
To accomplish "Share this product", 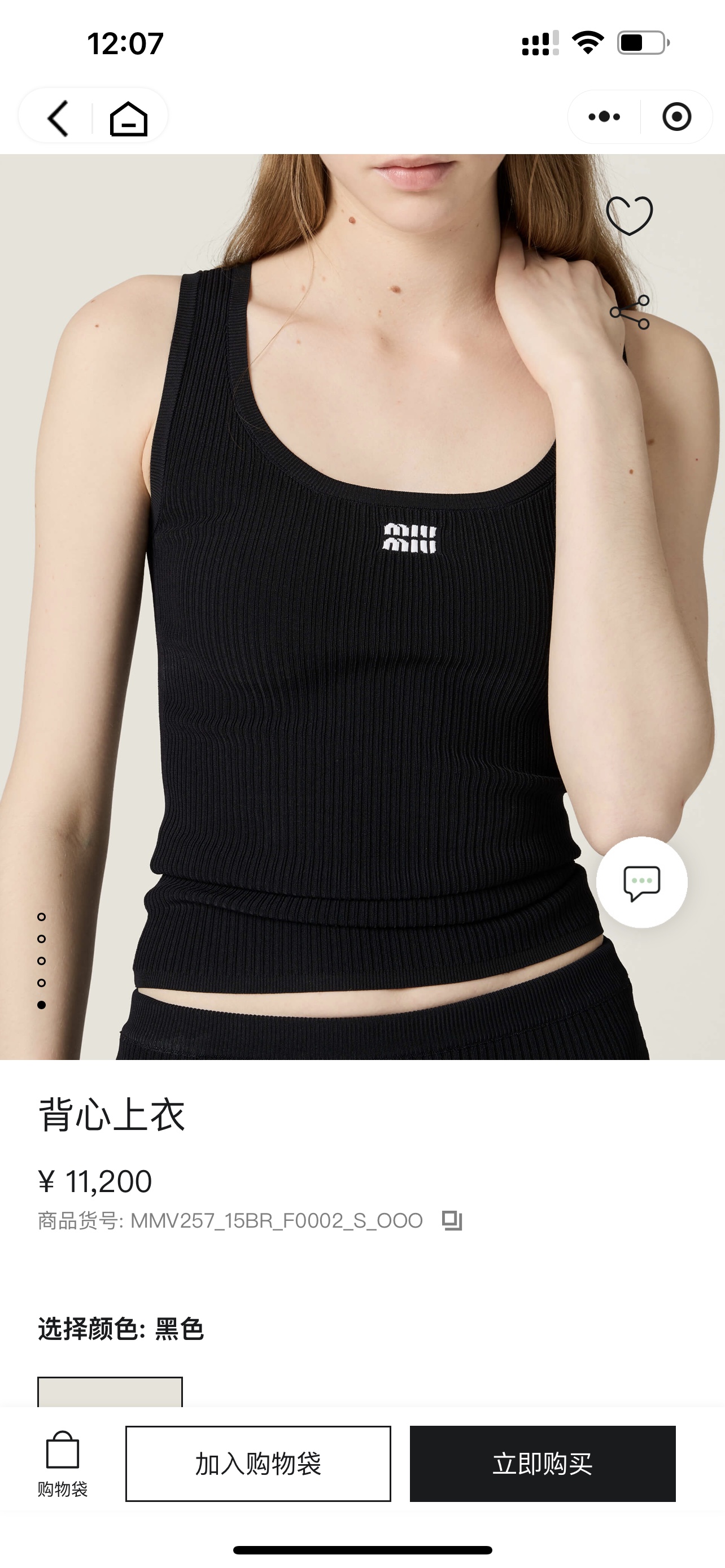I will [630, 313].
